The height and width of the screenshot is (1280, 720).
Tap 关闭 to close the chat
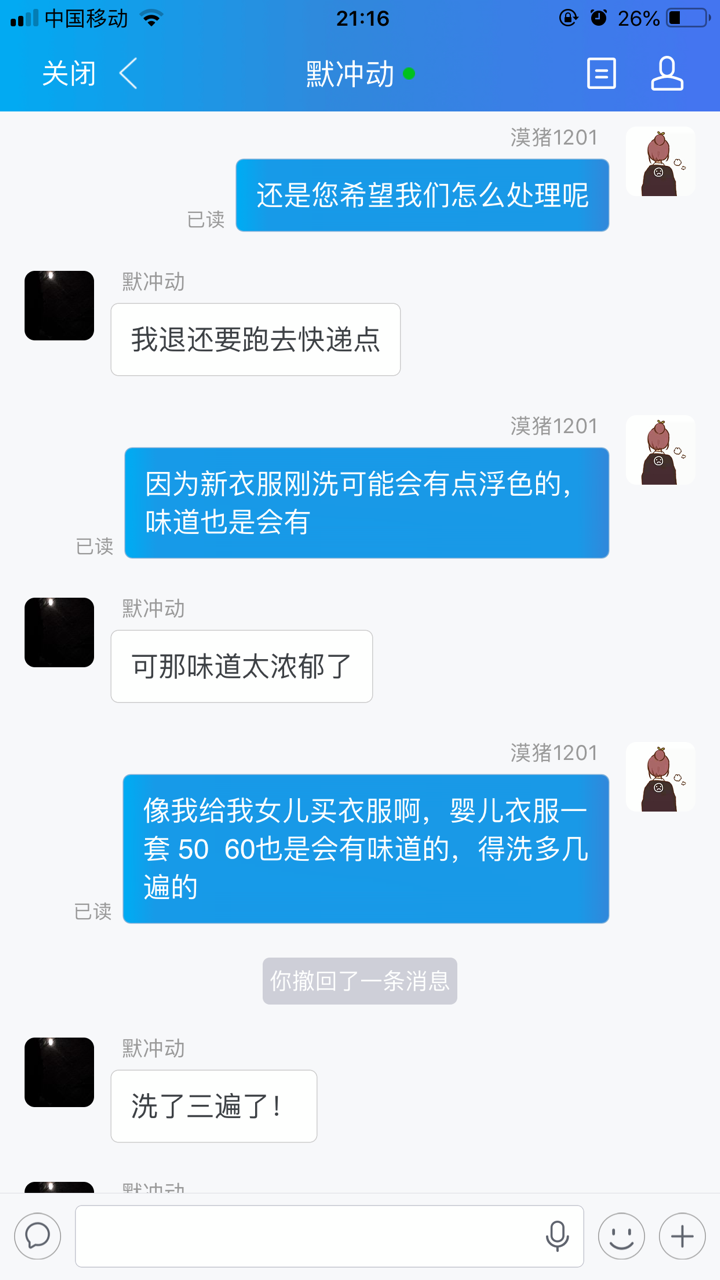point(68,74)
